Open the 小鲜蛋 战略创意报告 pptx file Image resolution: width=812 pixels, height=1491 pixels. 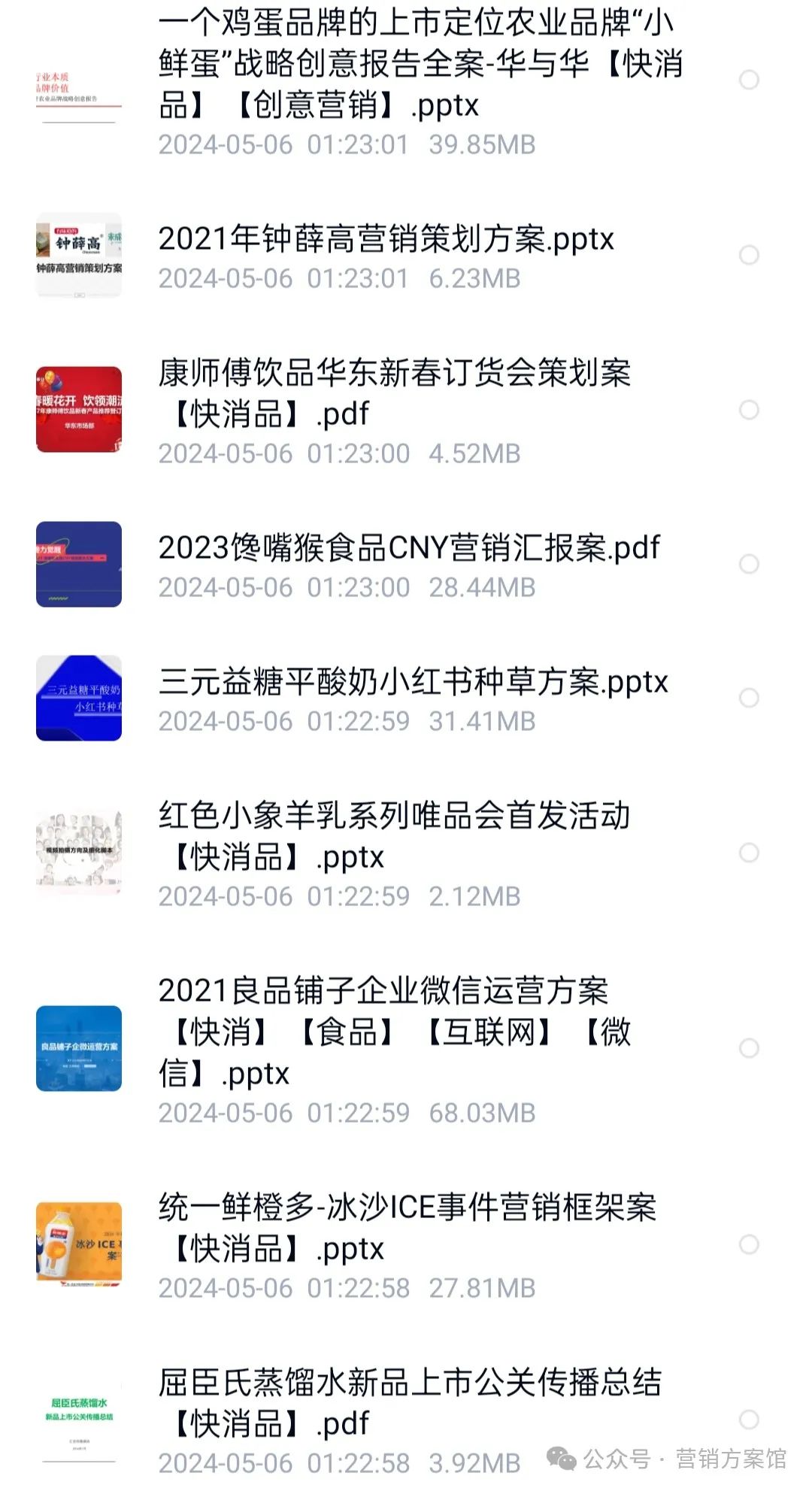pyautogui.click(x=421, y=65)
